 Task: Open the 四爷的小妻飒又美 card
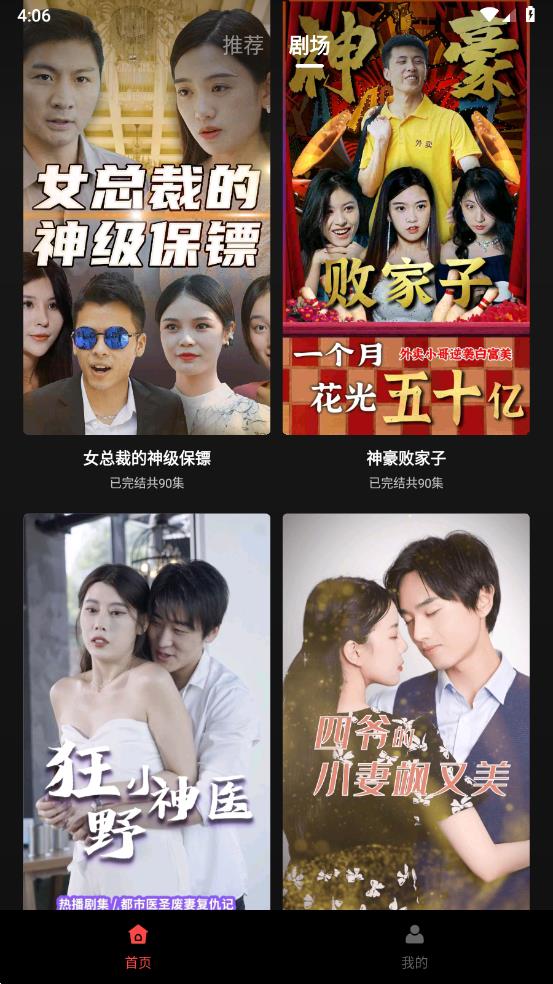406,712
